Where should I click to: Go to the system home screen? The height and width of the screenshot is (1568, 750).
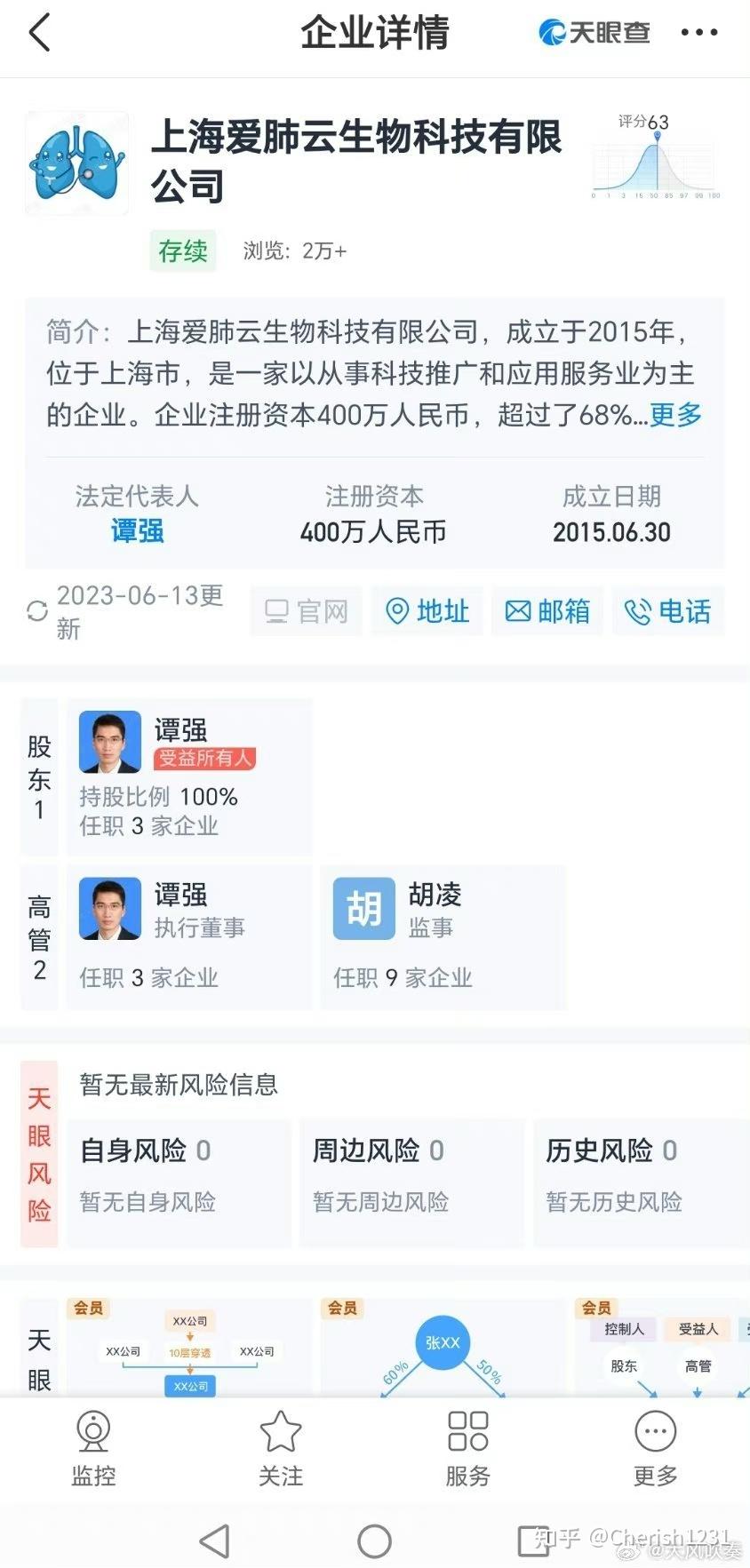(374, 1541)
